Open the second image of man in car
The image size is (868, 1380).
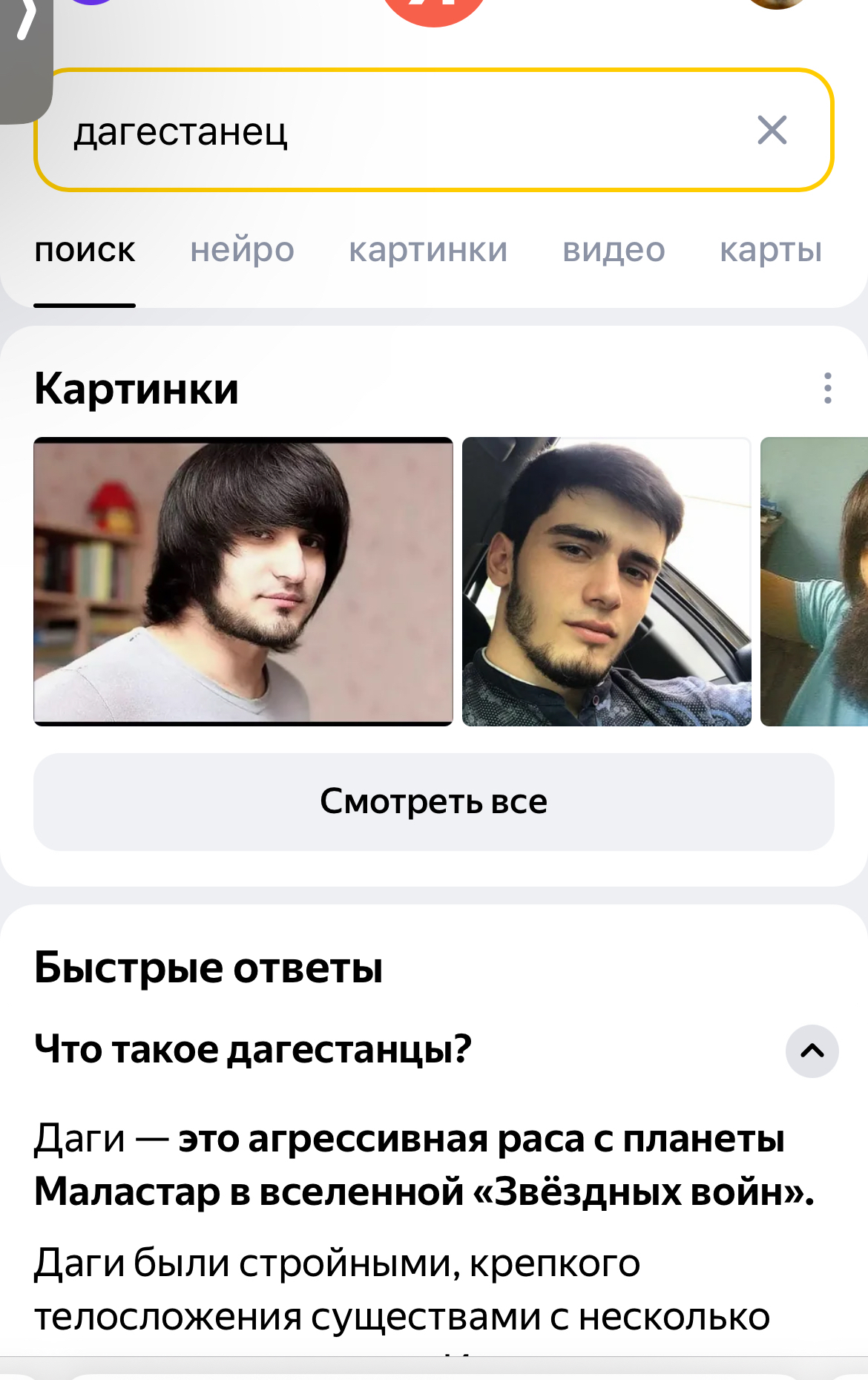tap(606, 581)
